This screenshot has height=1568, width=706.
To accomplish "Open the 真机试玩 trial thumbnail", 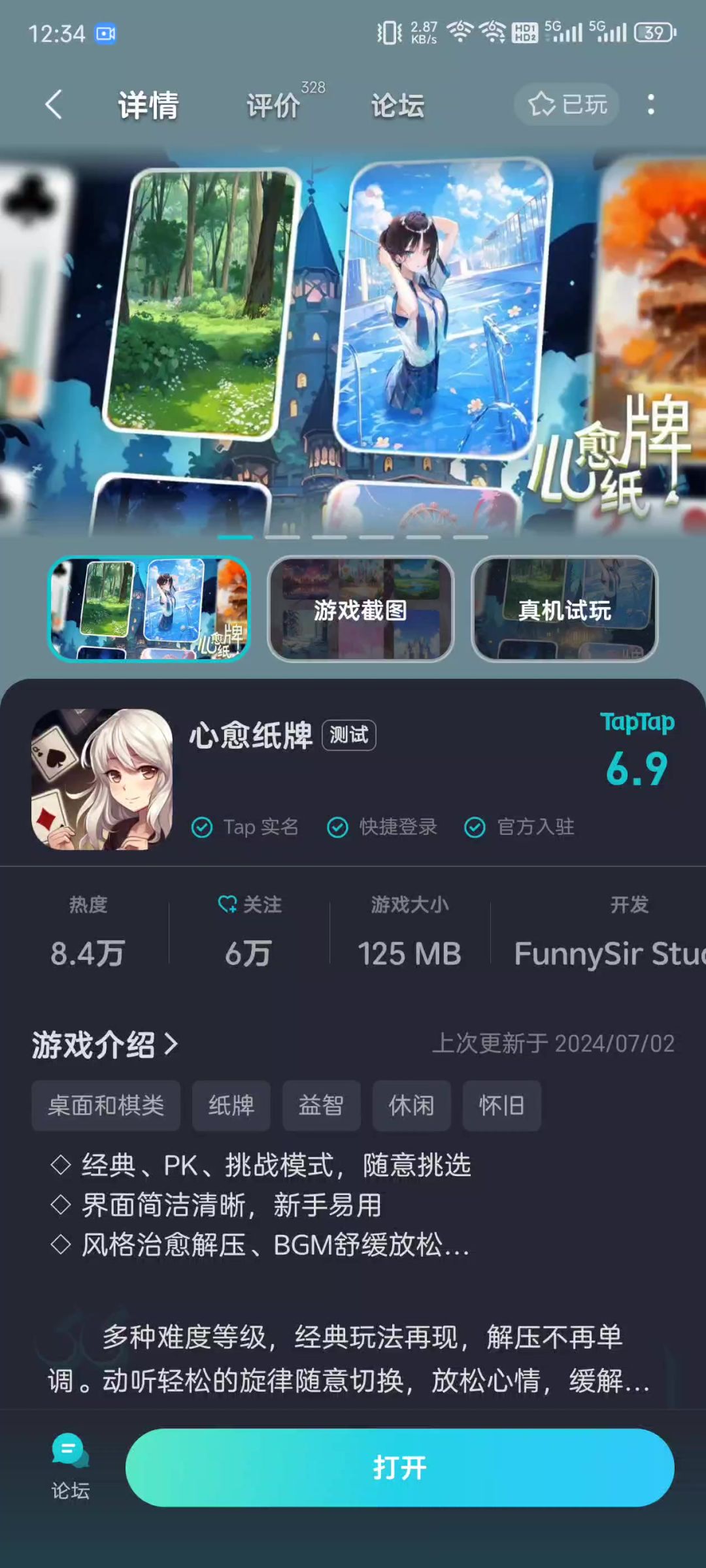I will pos(564,609).
